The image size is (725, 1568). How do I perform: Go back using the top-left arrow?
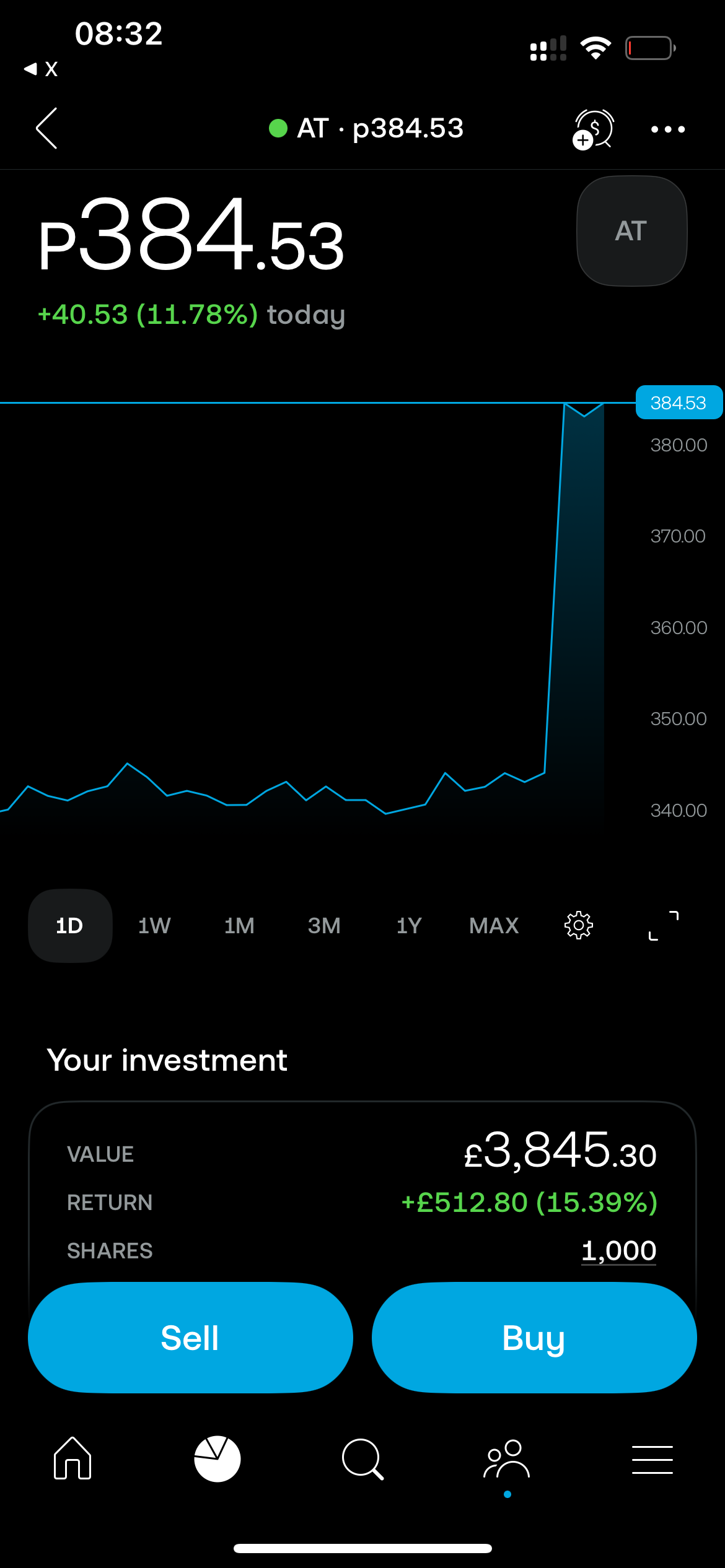pos(47,128)
